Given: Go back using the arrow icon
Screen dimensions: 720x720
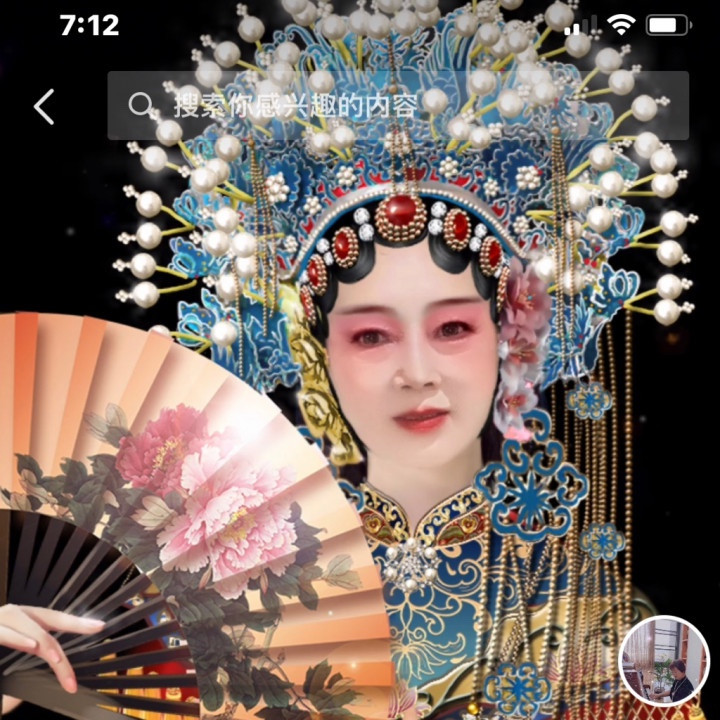Looking at the screenshot, I should pos(43,106).
